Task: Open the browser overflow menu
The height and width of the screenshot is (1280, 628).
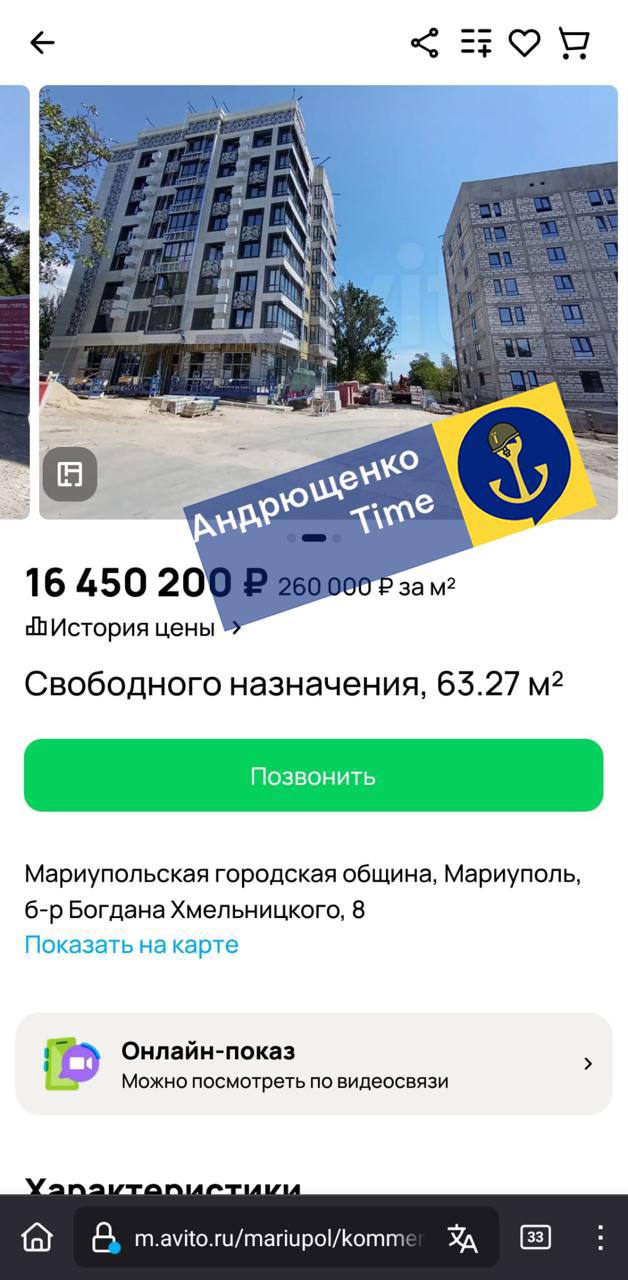Action: (600, 1237)
